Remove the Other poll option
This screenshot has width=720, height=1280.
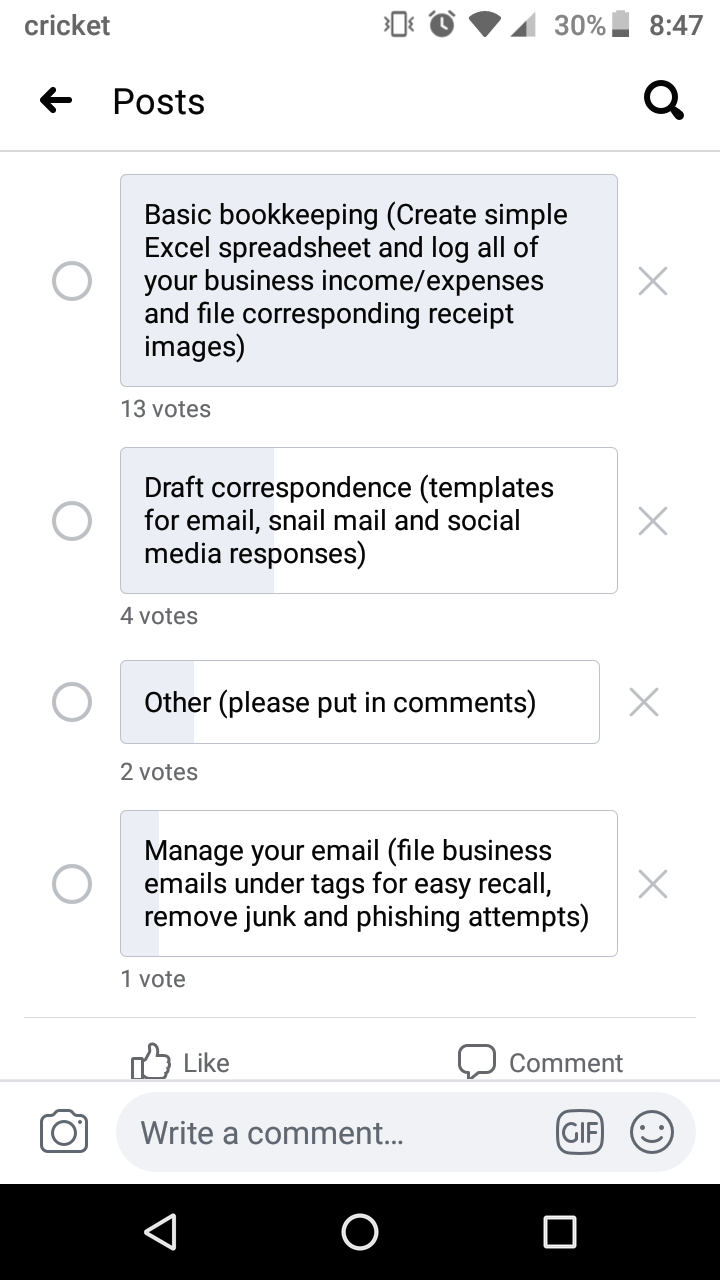(x=644, y=702)
